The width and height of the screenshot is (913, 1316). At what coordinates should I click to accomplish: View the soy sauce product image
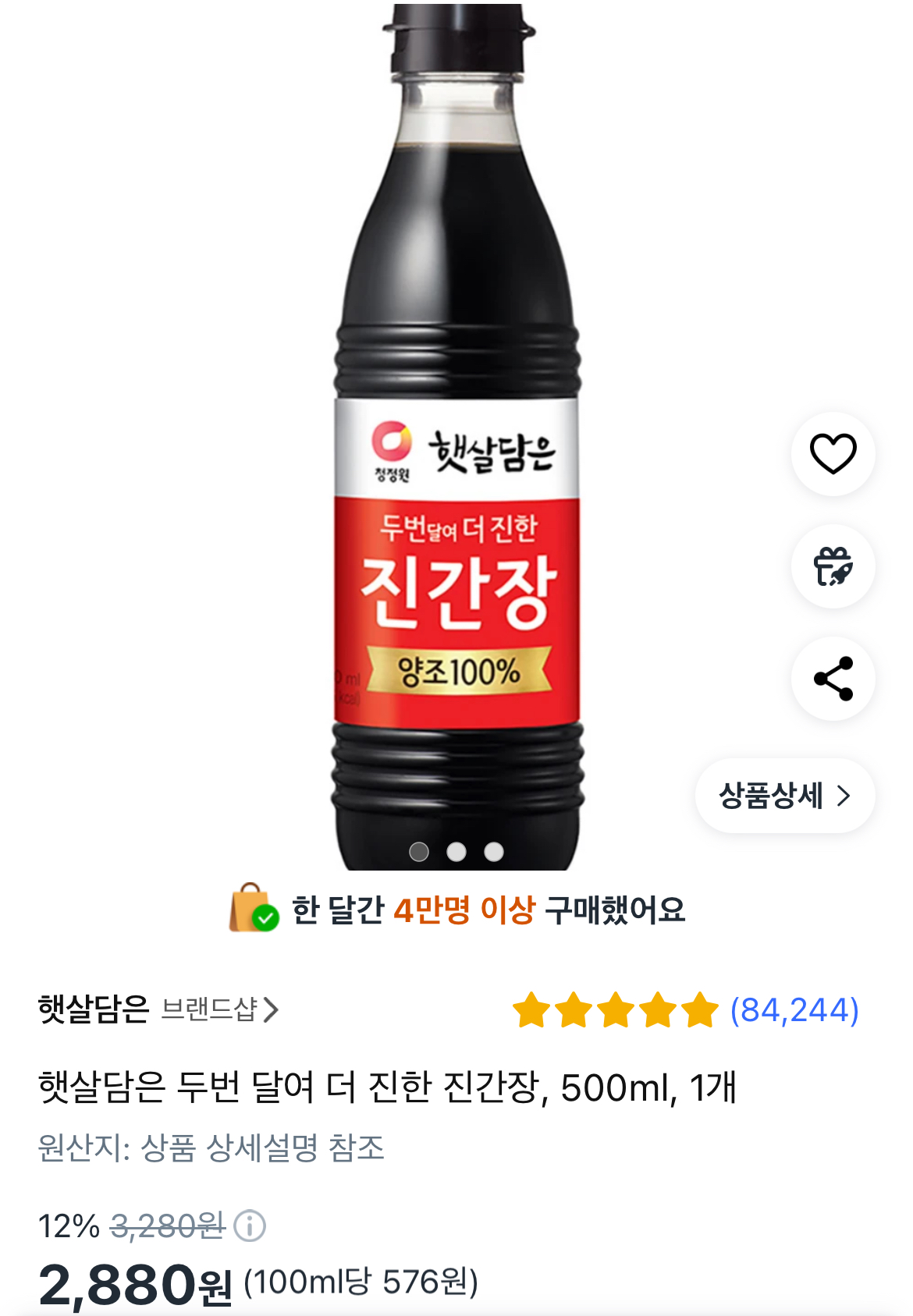(457, 437)
